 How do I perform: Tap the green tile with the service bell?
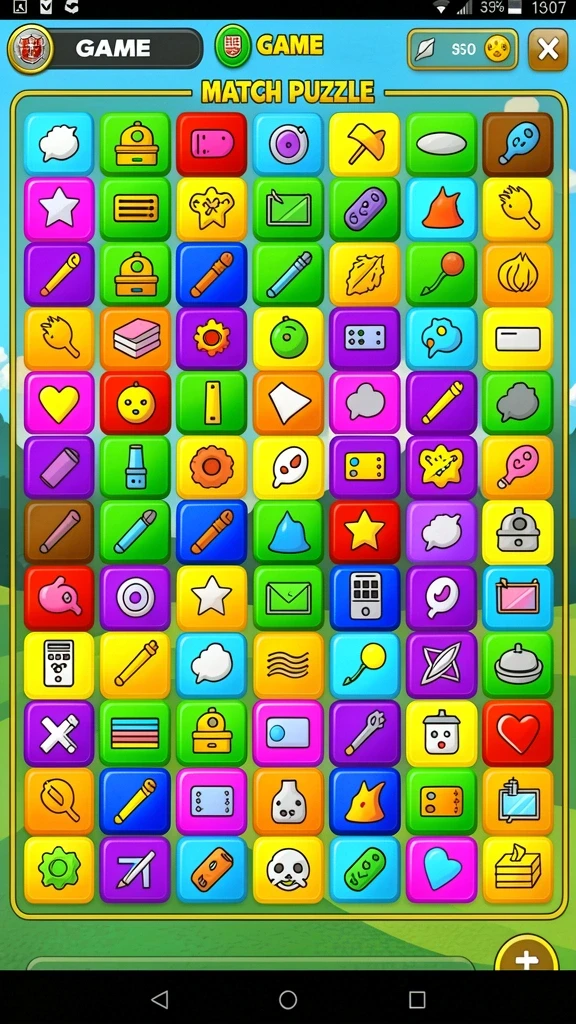coord(518,665)
